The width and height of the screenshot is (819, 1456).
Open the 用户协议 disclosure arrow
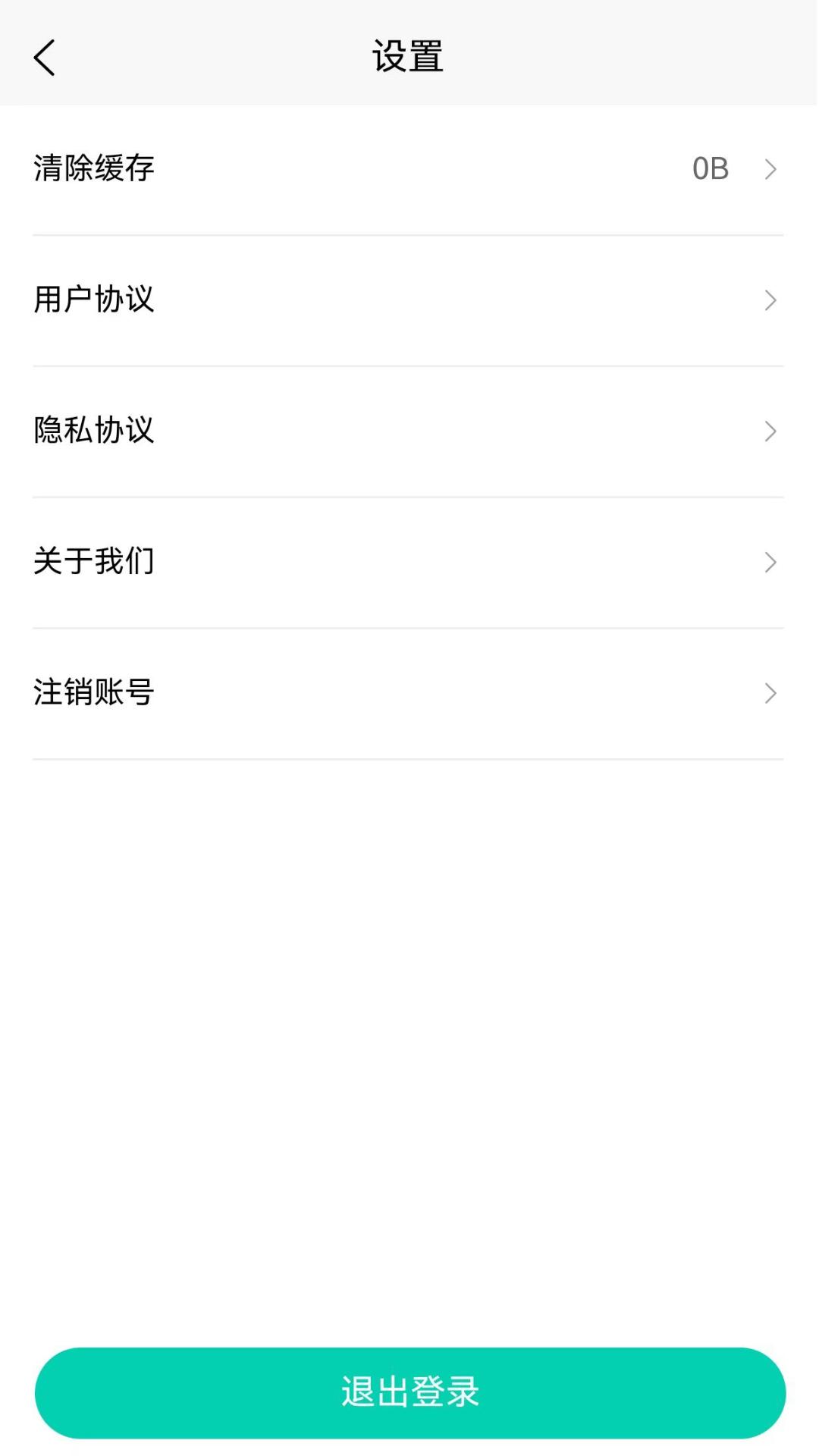(x=771, y=300)
